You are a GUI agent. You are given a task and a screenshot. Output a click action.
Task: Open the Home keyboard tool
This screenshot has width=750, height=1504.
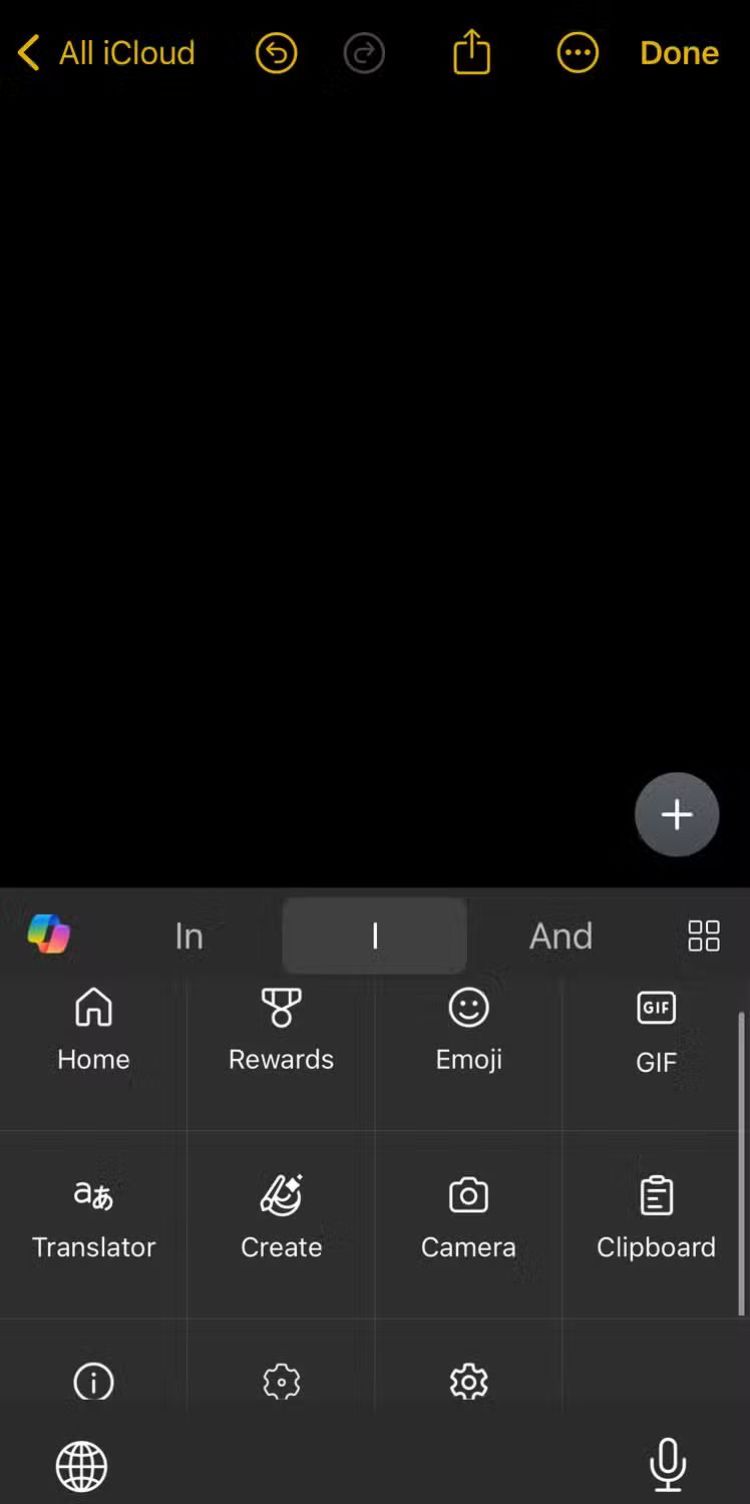point(93,1030)
